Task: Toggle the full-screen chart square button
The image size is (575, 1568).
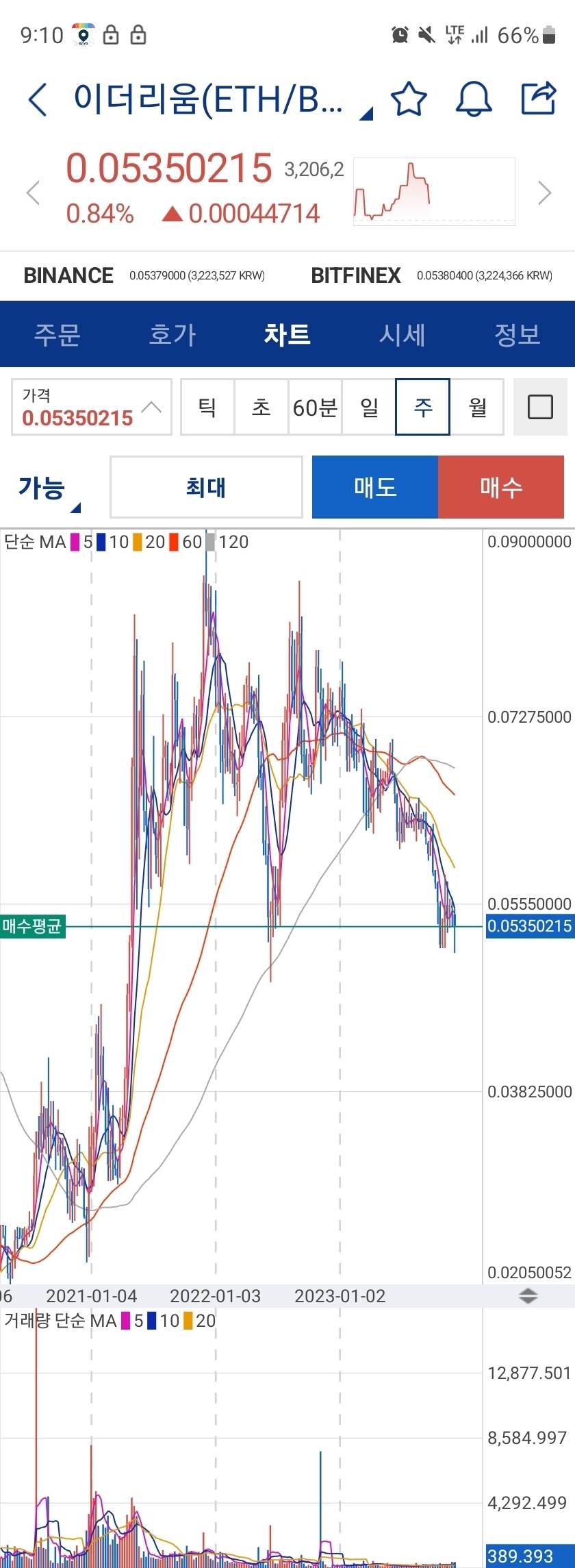Action: click(x=540, y=407)
